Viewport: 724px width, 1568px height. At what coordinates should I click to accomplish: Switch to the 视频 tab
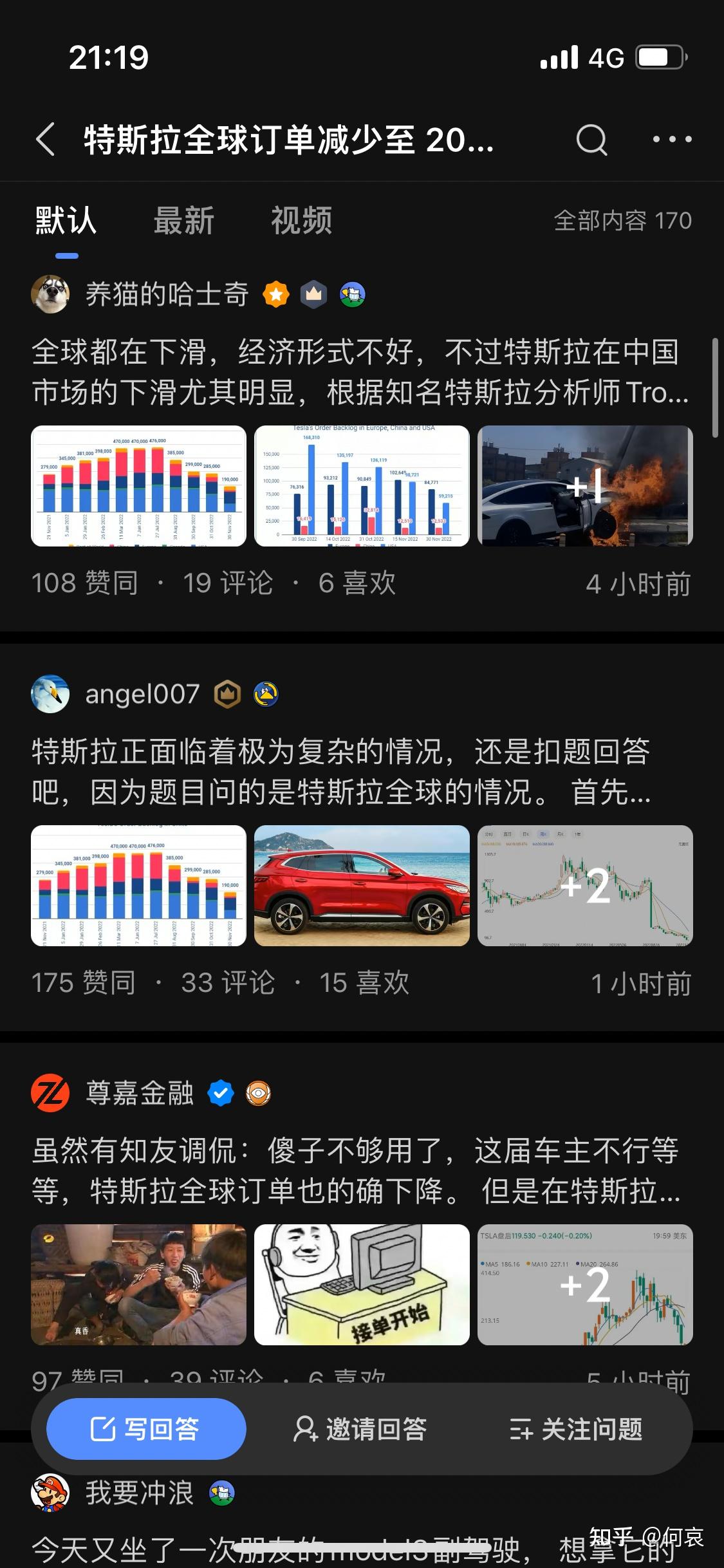tap(301, 221)
